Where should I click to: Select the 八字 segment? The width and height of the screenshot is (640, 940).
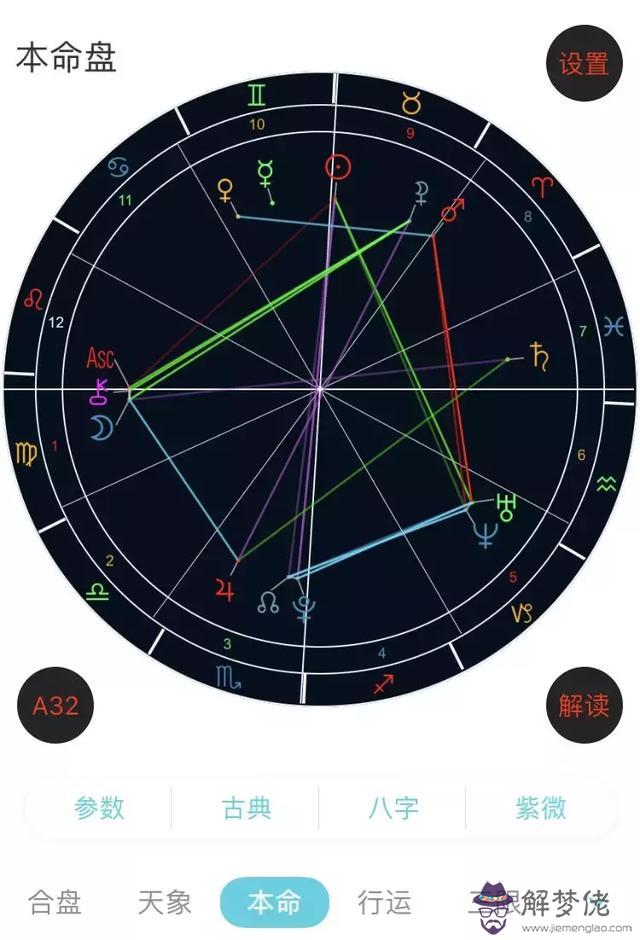(x=393, y=808)
